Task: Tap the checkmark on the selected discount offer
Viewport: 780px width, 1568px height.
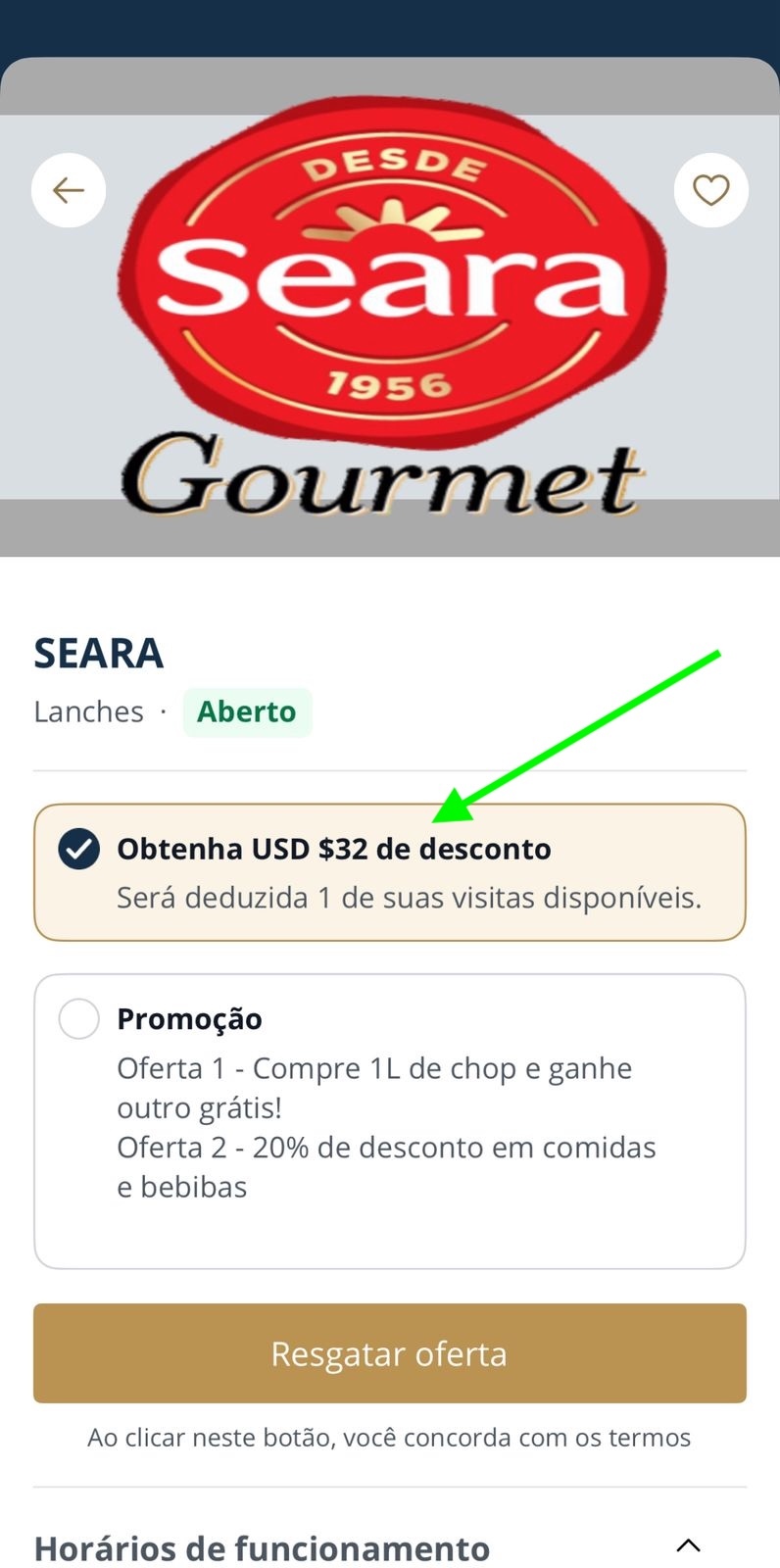Action: [x=78, y=849]
